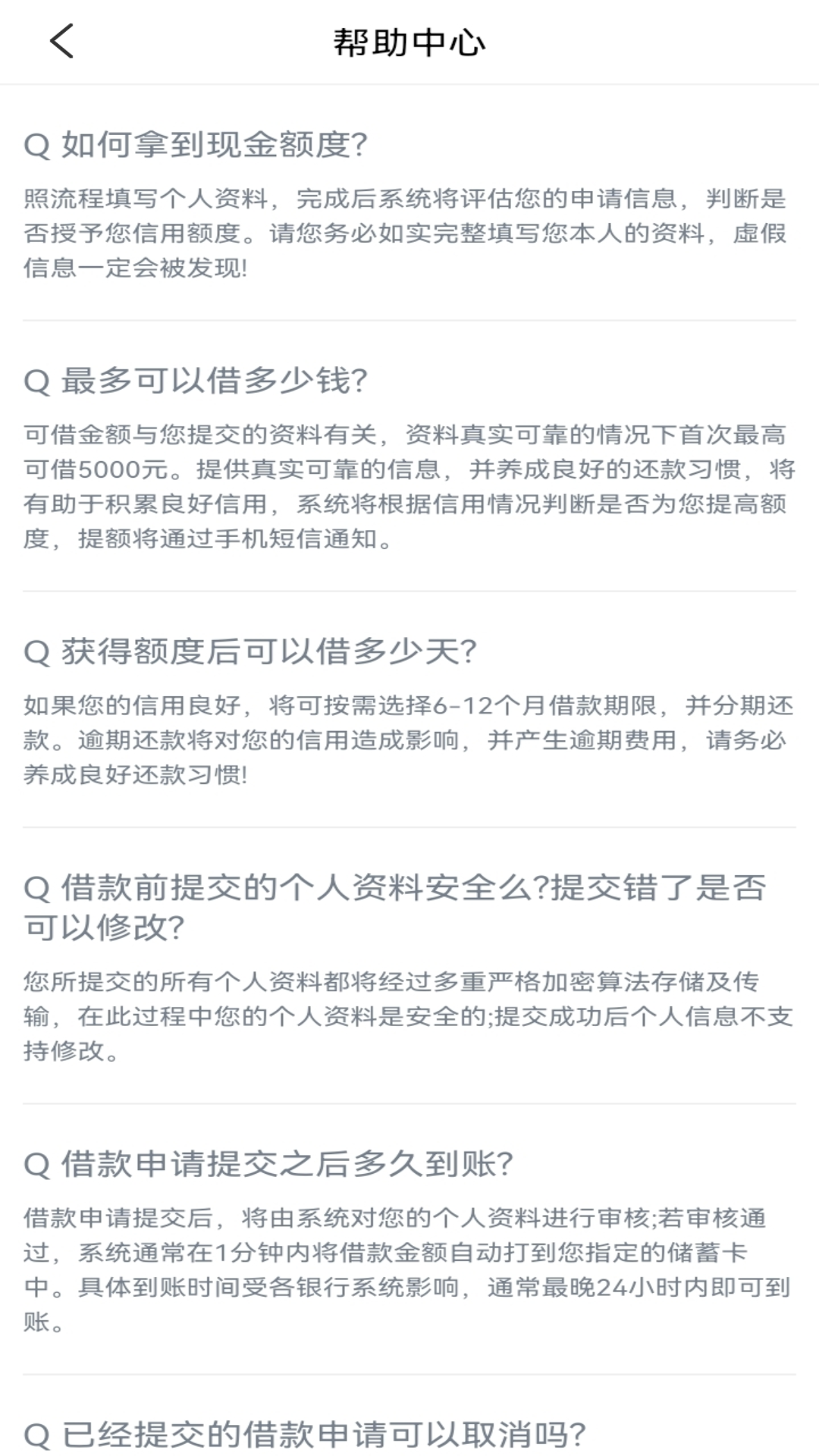This screenshot has width=819, height=1456.
Task: Click the Q icon beside 获得额度后可以借多少天
Action: 36,652
